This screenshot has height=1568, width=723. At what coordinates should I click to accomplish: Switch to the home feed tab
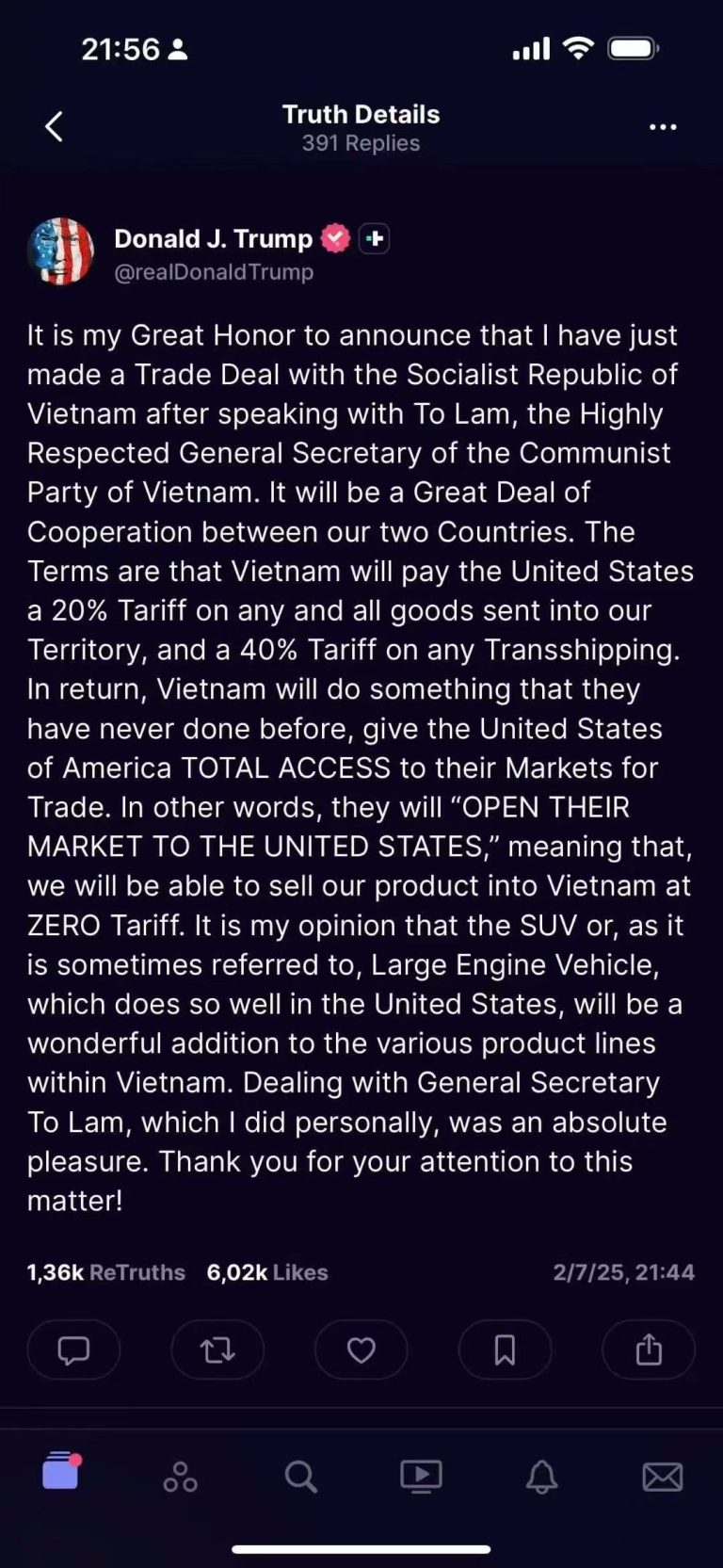[x=61, y=1472]
